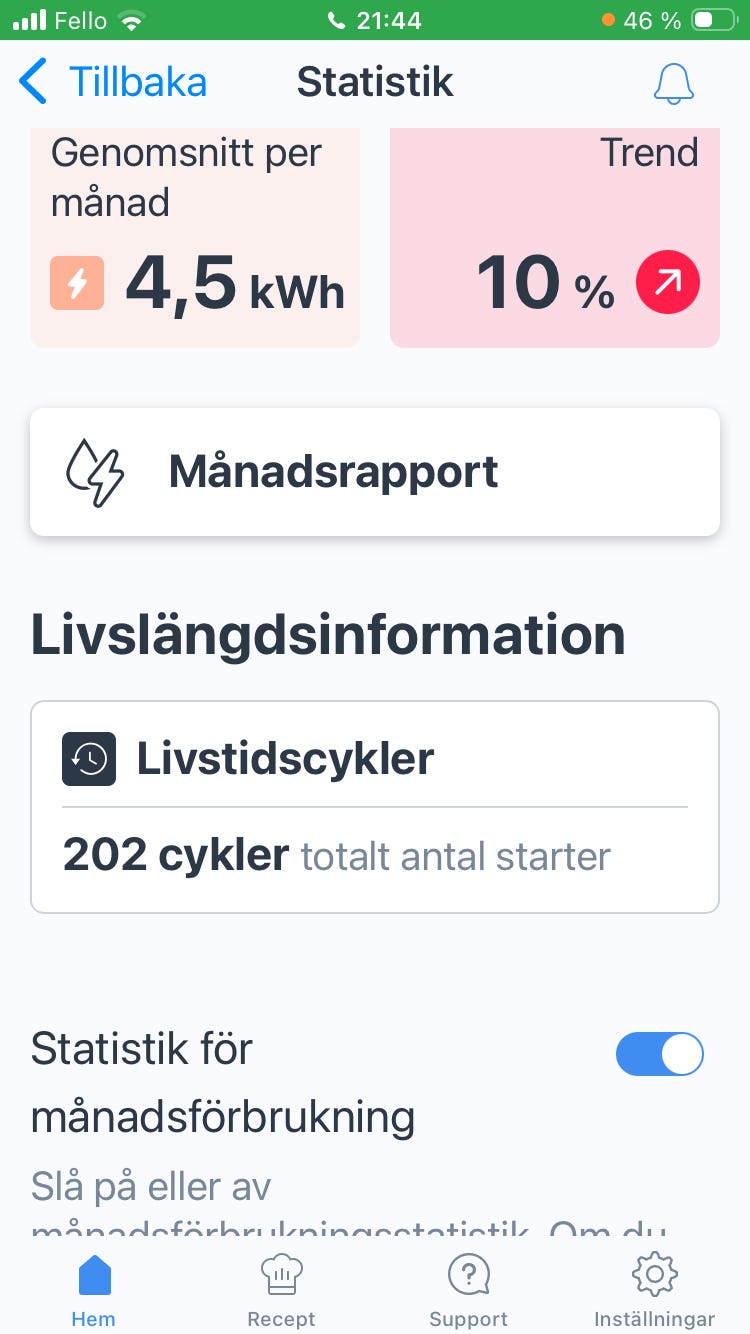Open the Support tab
Image resolution: width=750 pixels, height=1334 pixels.
(x=468, y=1290)
